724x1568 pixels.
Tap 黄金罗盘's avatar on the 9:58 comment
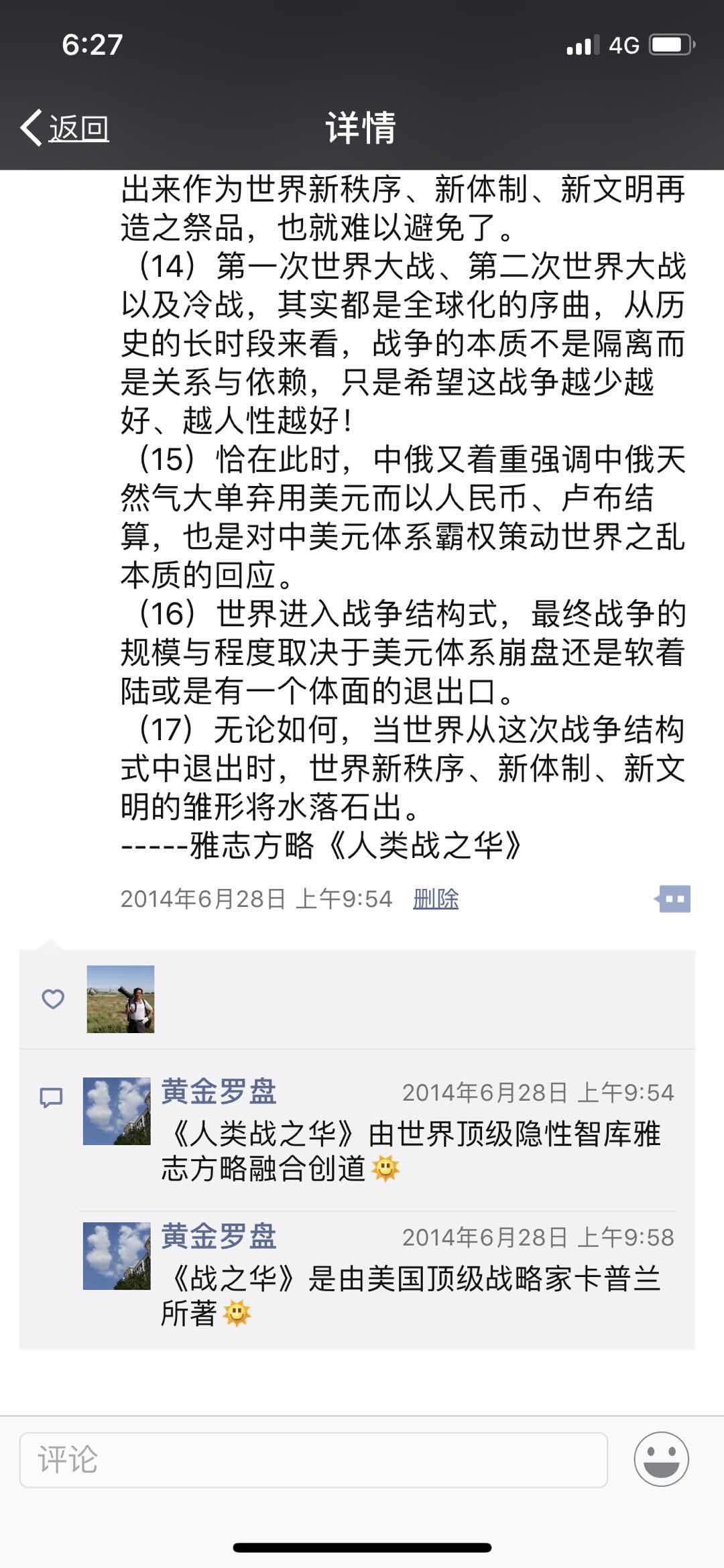[x=117, y=1256]
